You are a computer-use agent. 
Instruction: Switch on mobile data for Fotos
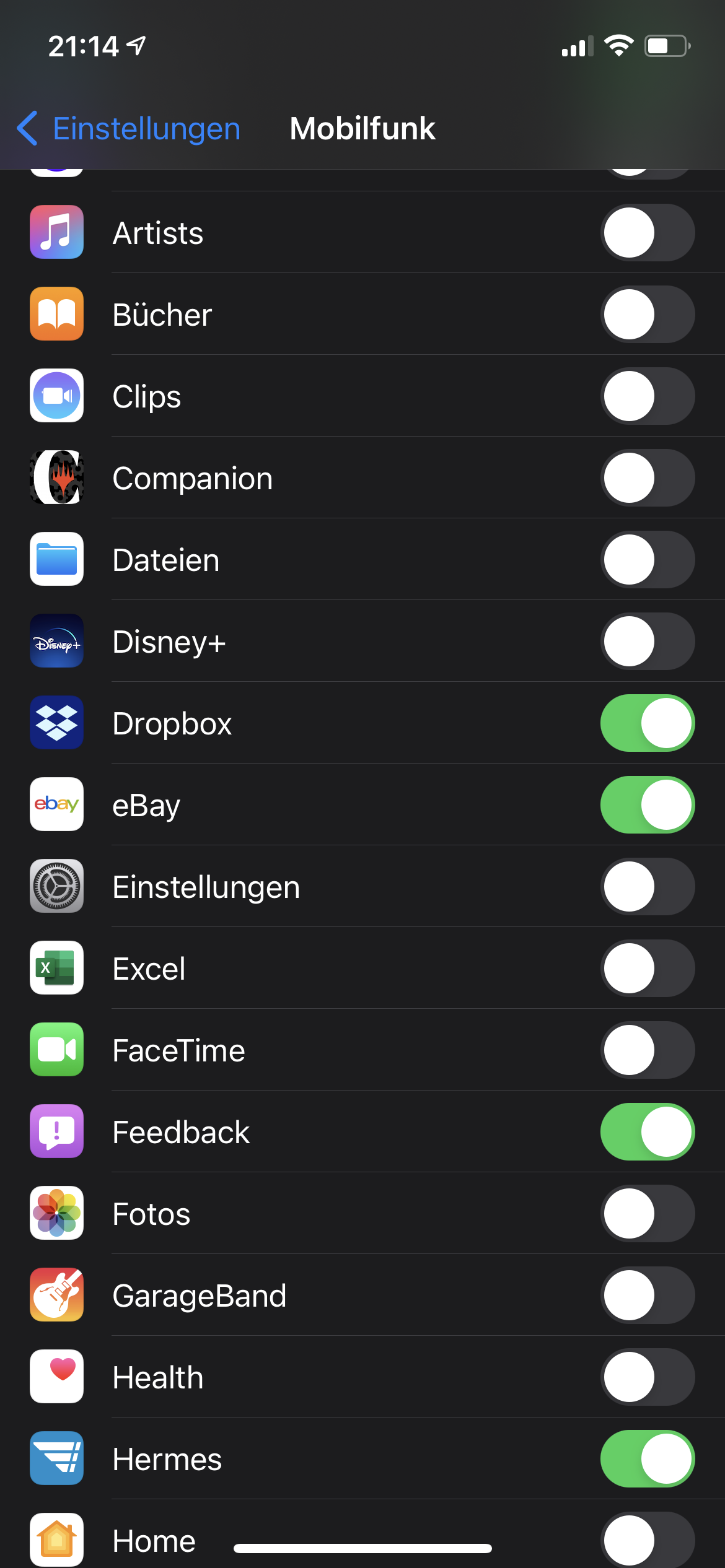click(x=647, y=1214)
